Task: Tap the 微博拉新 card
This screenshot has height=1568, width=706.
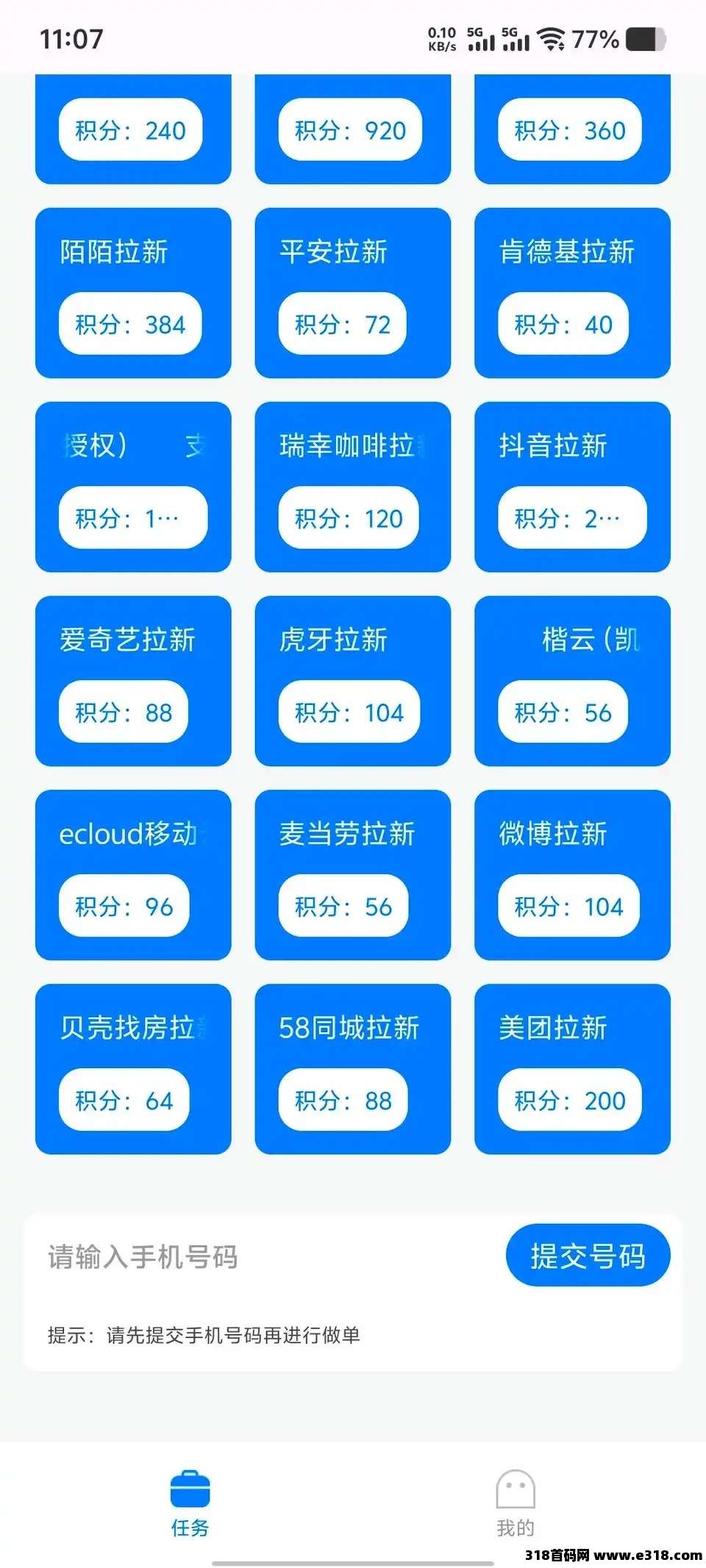Action: (572, 871)
